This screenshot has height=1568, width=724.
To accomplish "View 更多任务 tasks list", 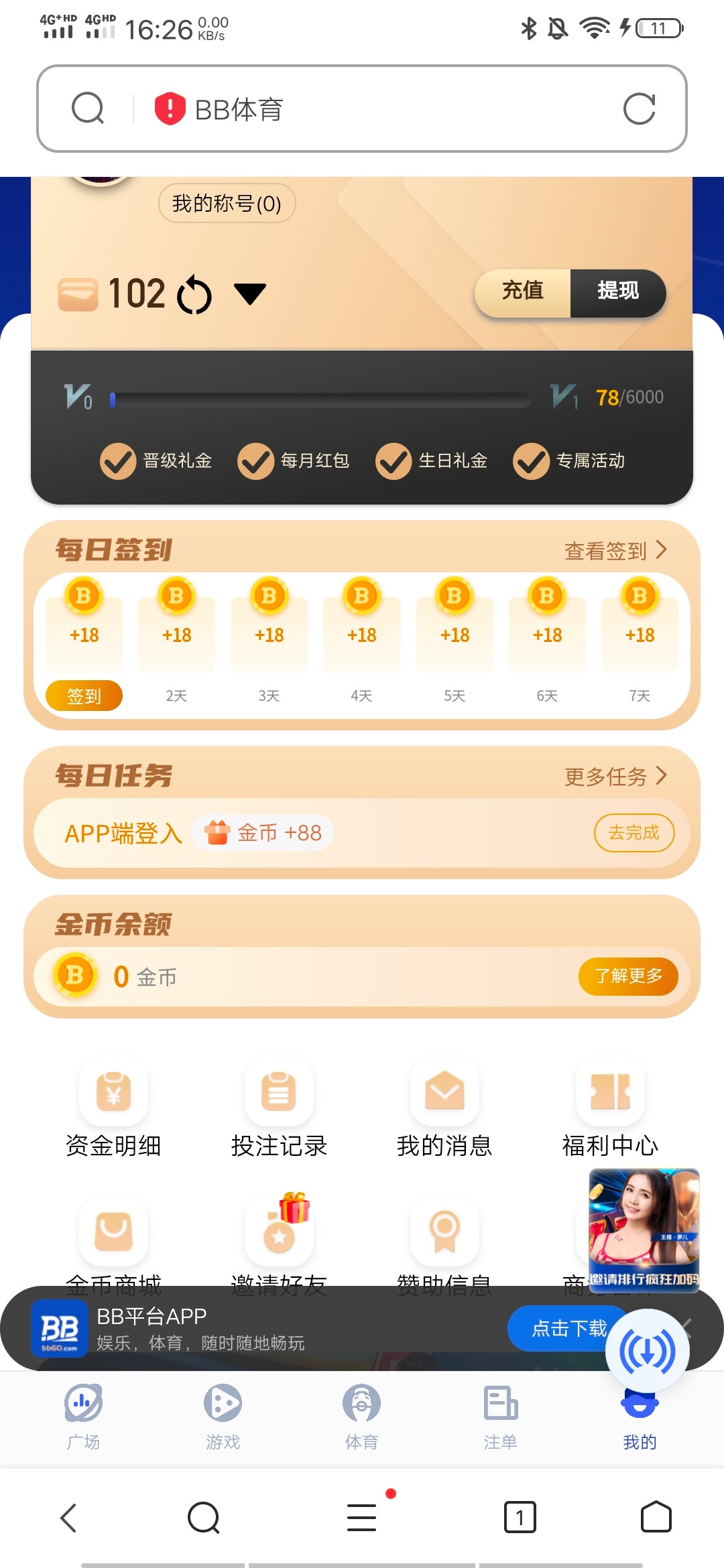I will [x=615, y=777].
